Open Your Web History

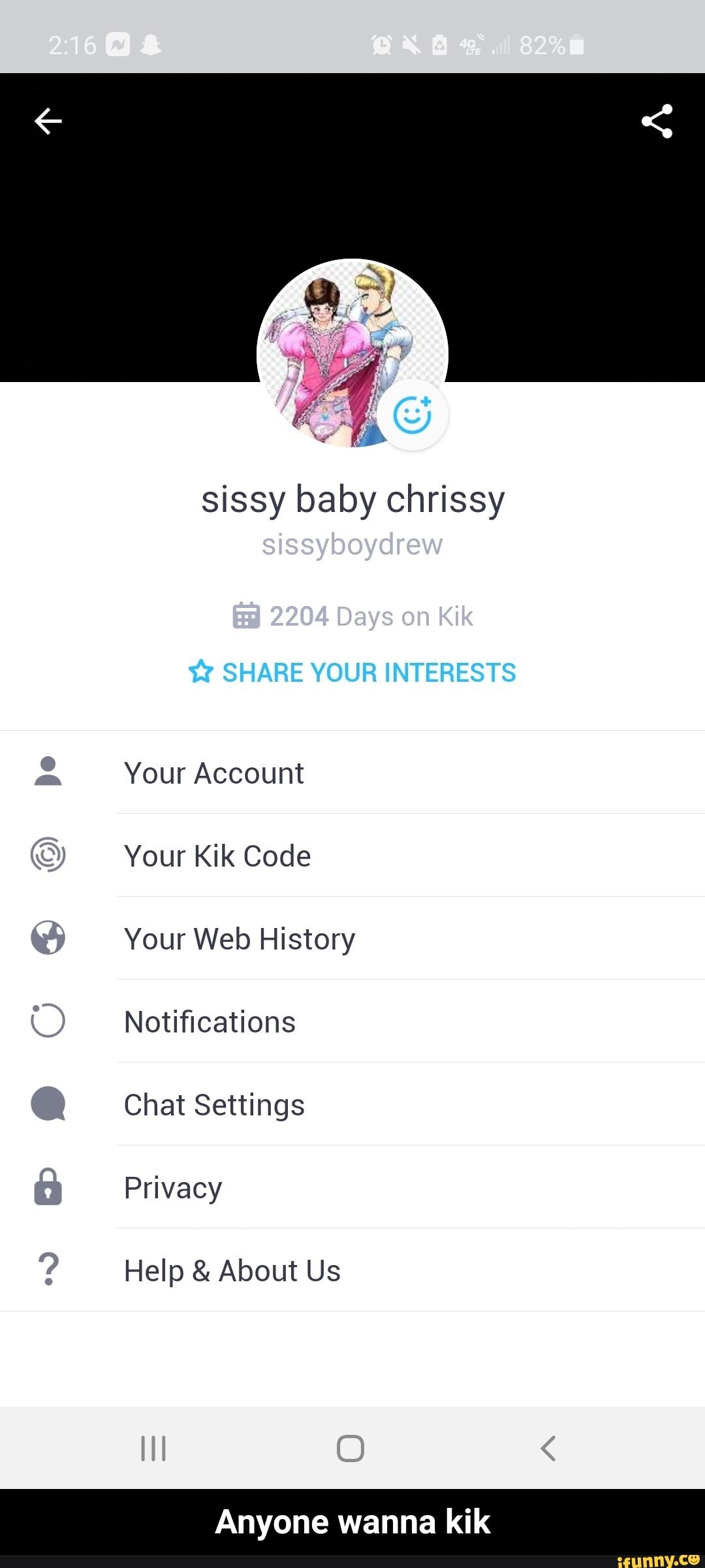pyautogui.click(x=240, y=939)
